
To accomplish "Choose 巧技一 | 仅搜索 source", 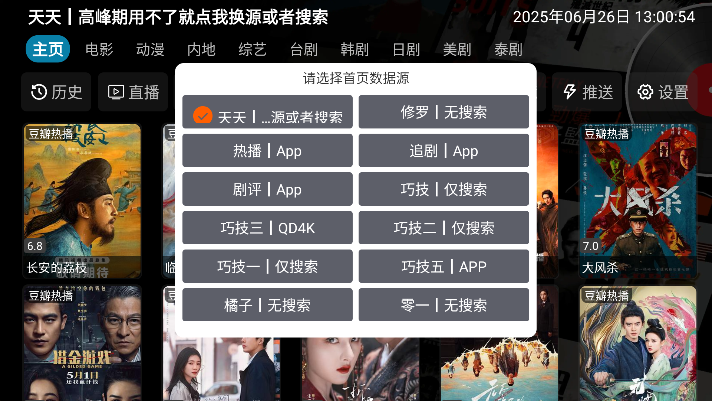I will tap(267, 266).
